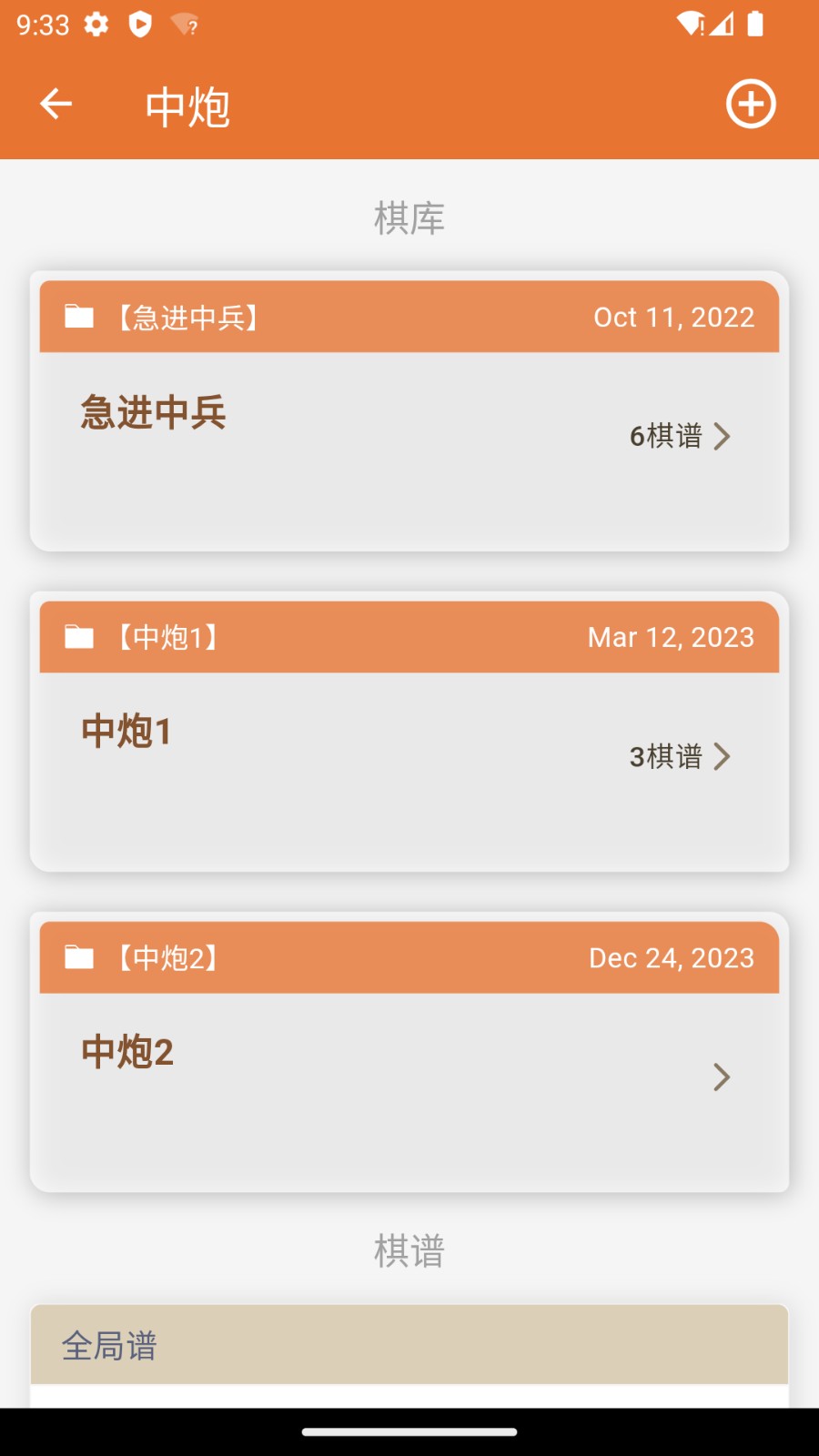This screenshot has height=1456, width=819.
Task: Open the 急进中兵 library card
Action: click(409, 437)
